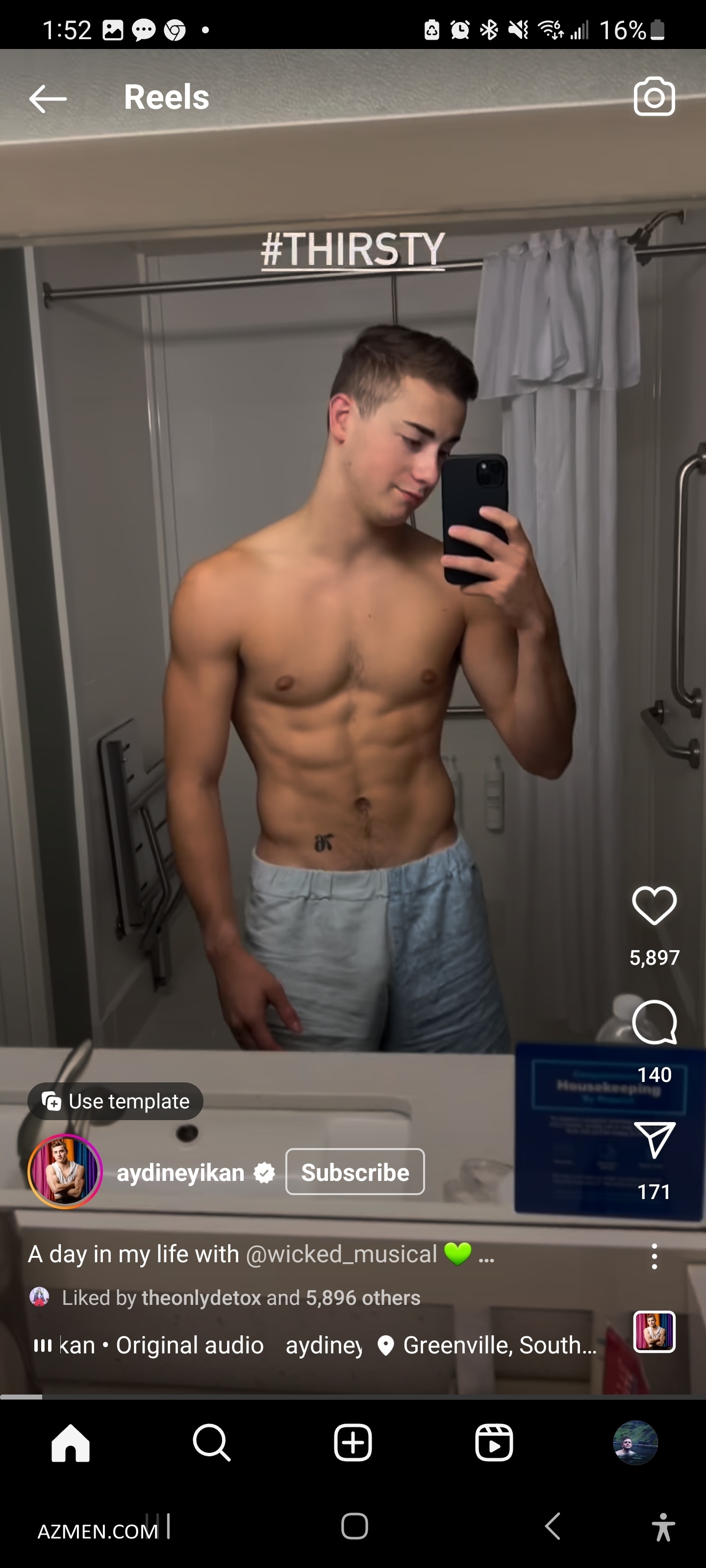Switch to the Search tab
This screenshot has width=706, height=1568.
(x=211, y=1443)
